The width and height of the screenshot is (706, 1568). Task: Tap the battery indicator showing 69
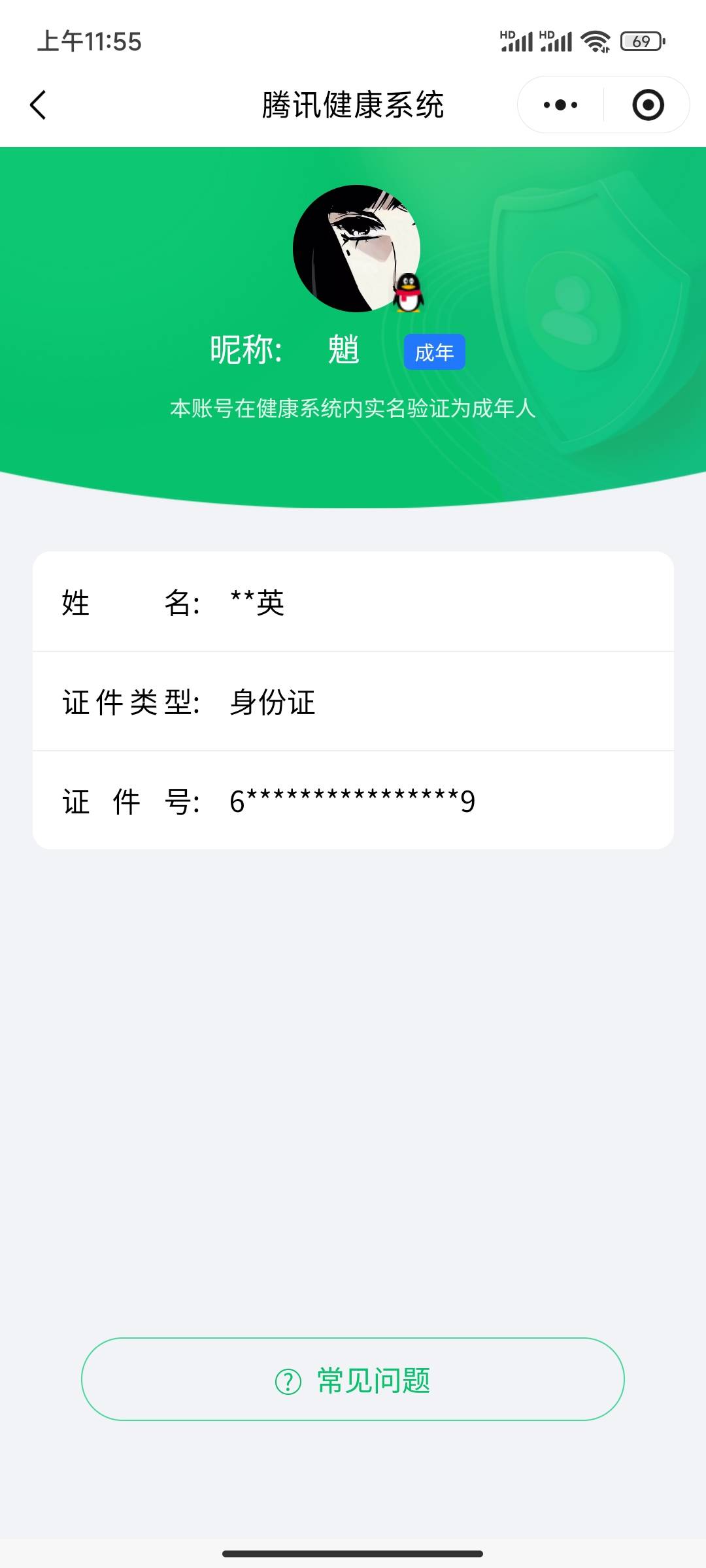pos(641,41)
